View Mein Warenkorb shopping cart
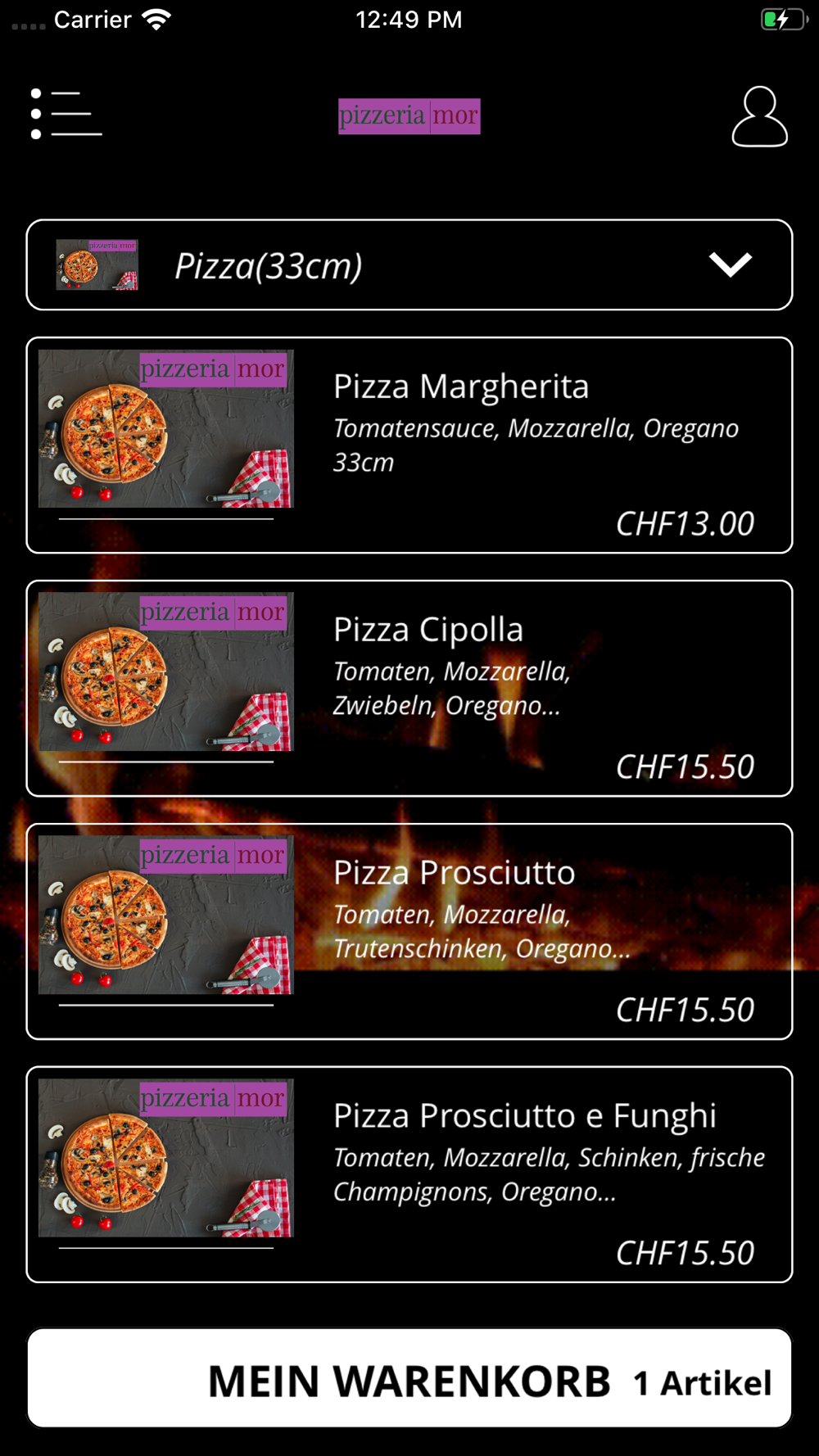 [x=409, y=1378]
